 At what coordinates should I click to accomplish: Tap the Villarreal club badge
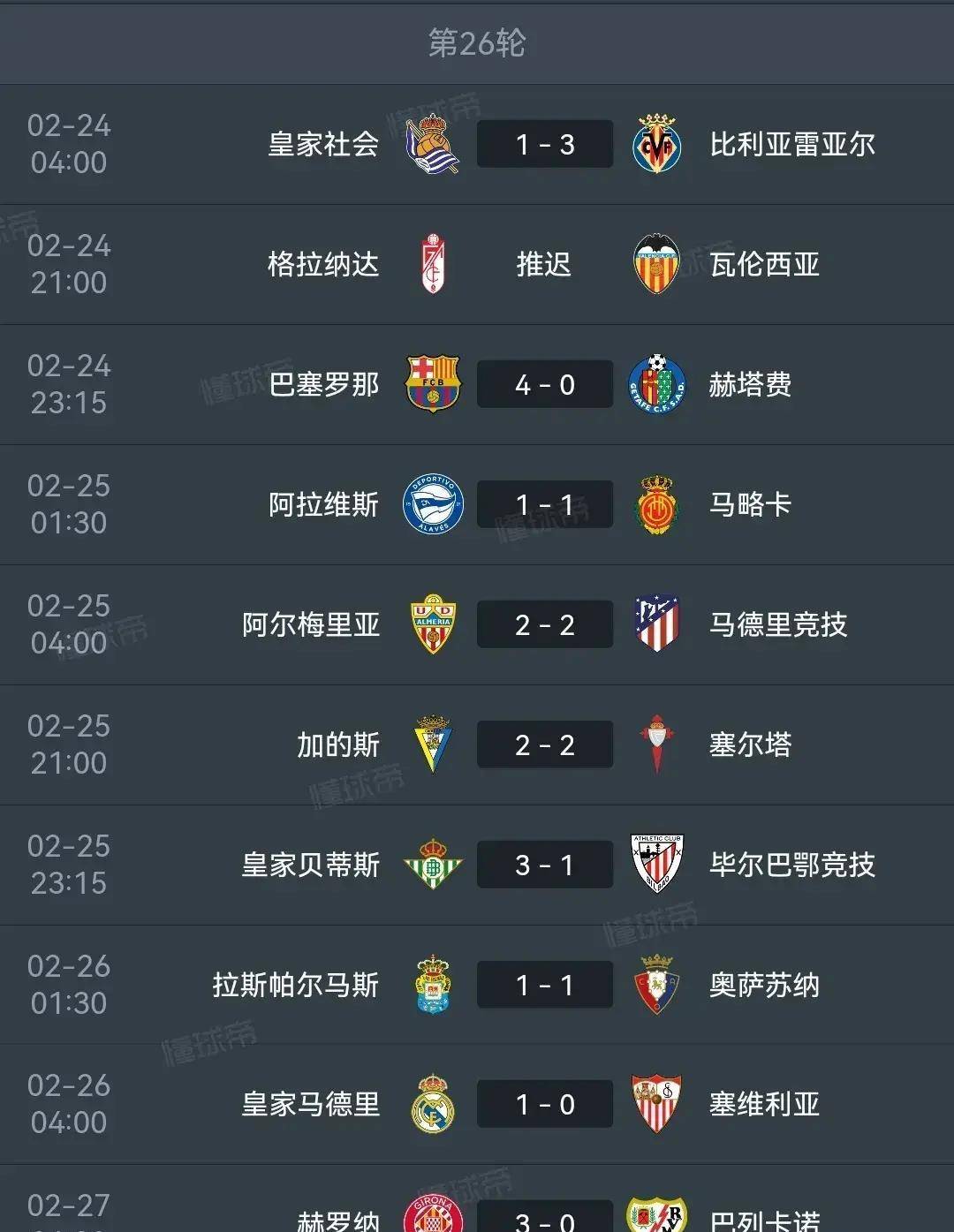[657, 144]
